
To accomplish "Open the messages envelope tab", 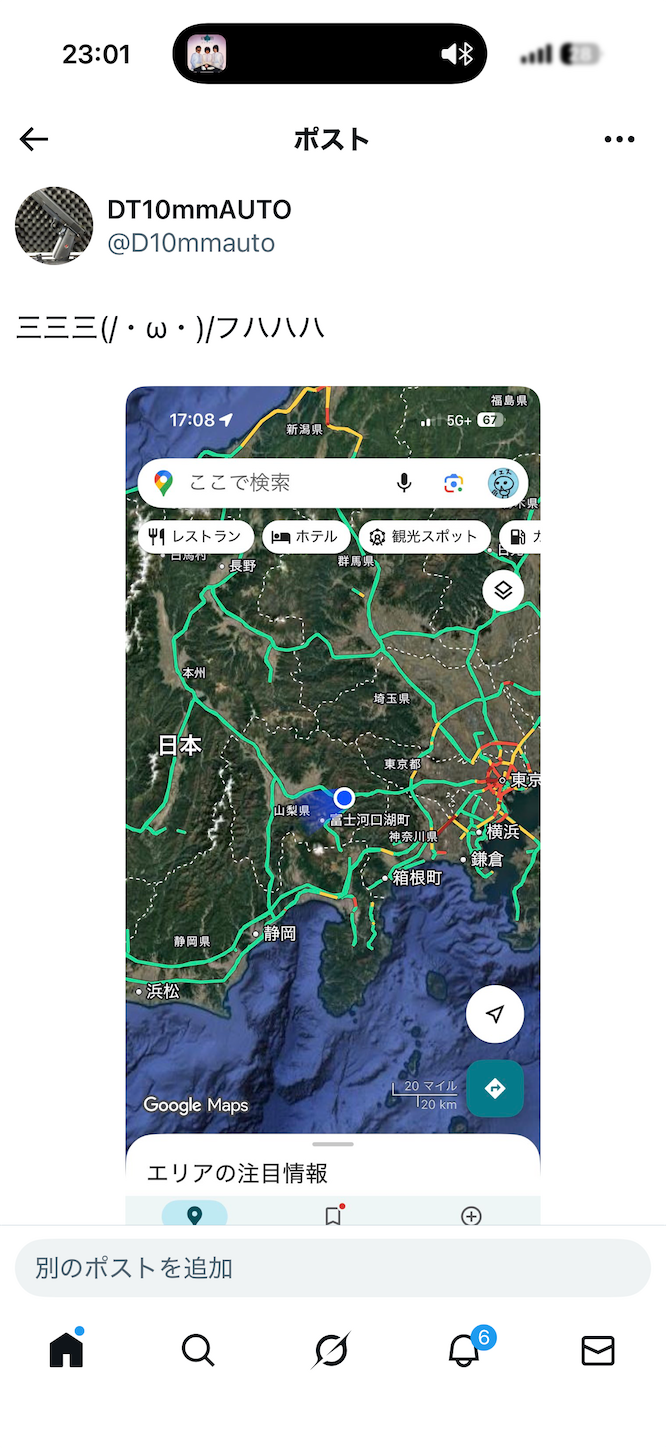I will pos(598,1351).
